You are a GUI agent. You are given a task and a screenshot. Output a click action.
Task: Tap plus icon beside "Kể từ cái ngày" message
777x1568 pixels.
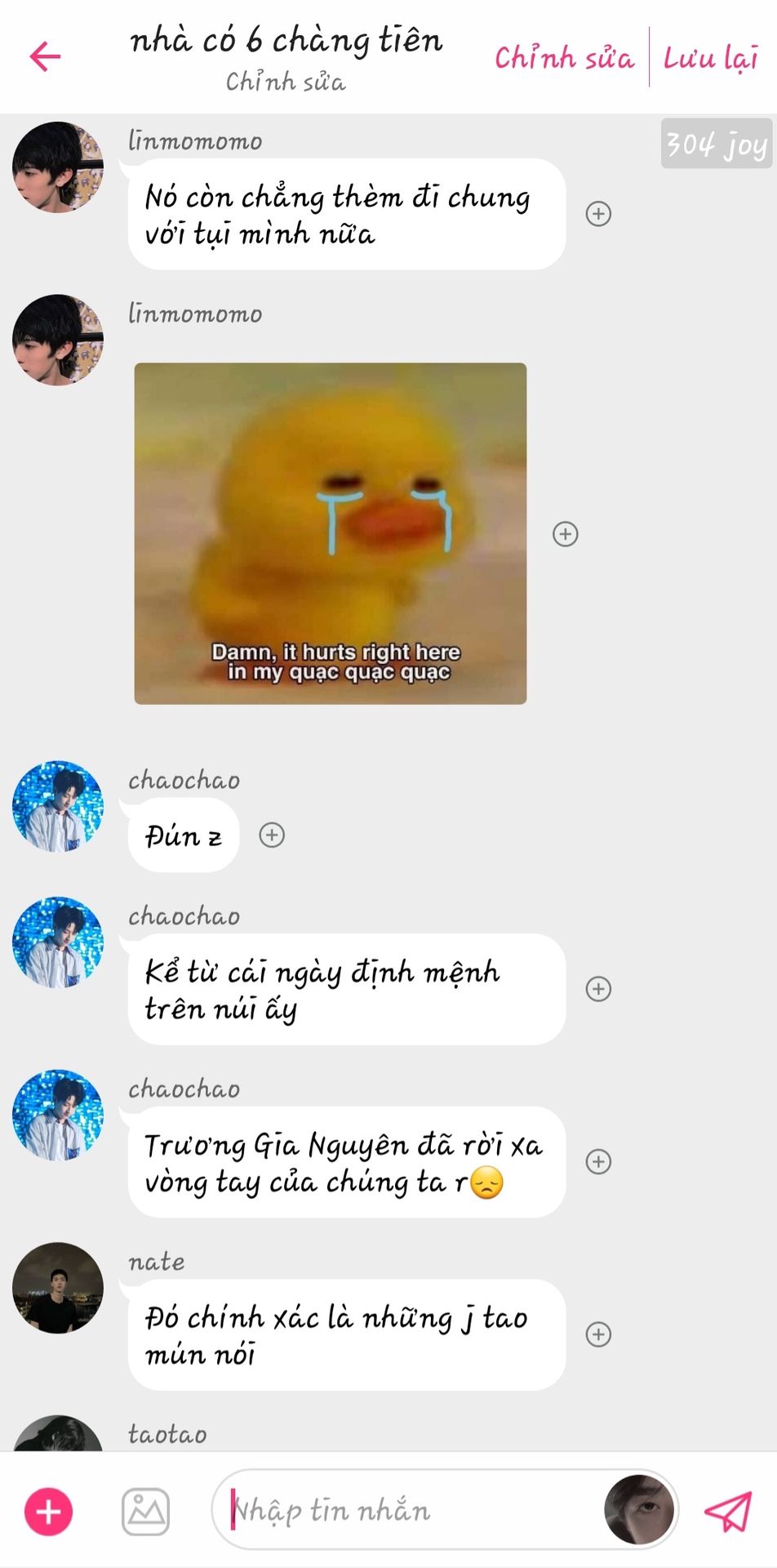pyautogui.click(x=598, y=989)
